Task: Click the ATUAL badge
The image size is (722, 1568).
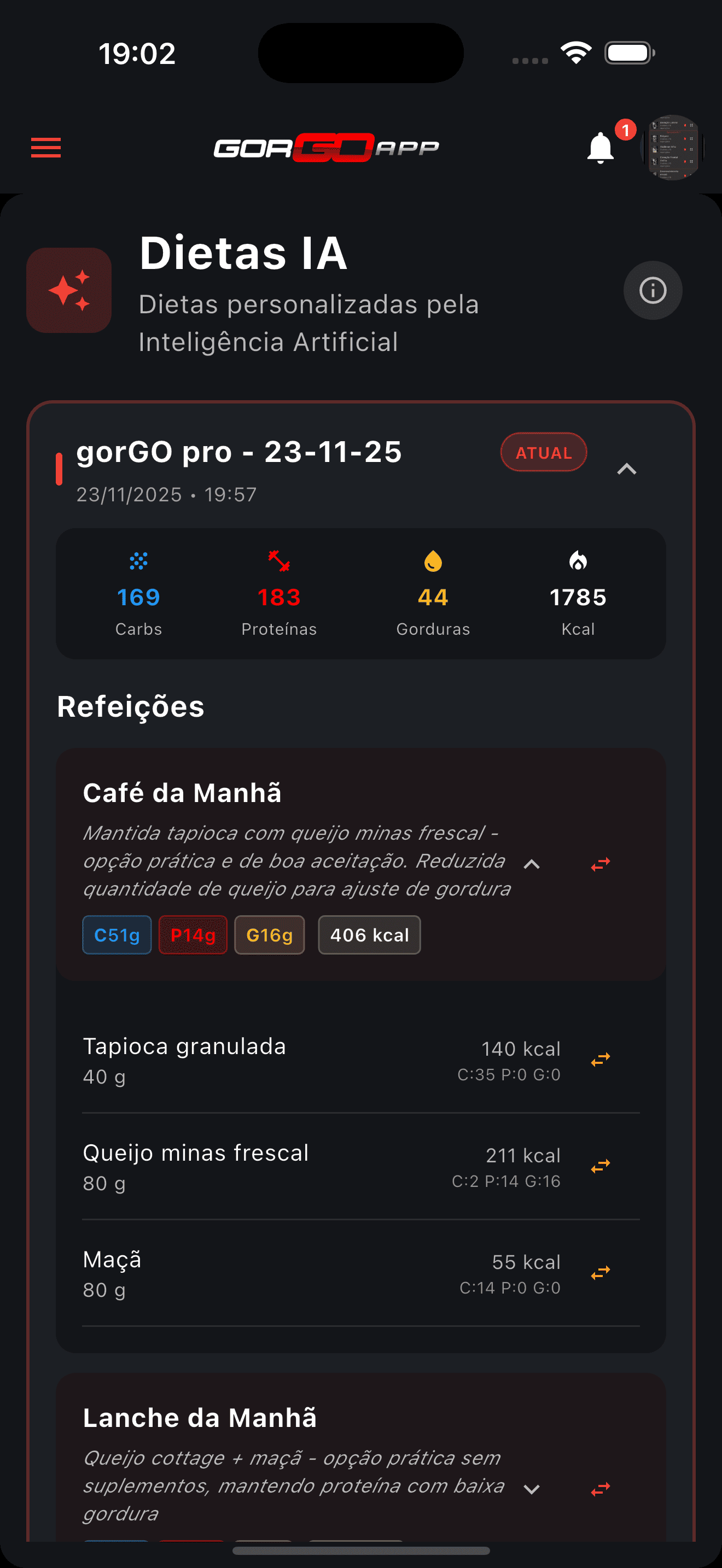Action: point(543,452)
